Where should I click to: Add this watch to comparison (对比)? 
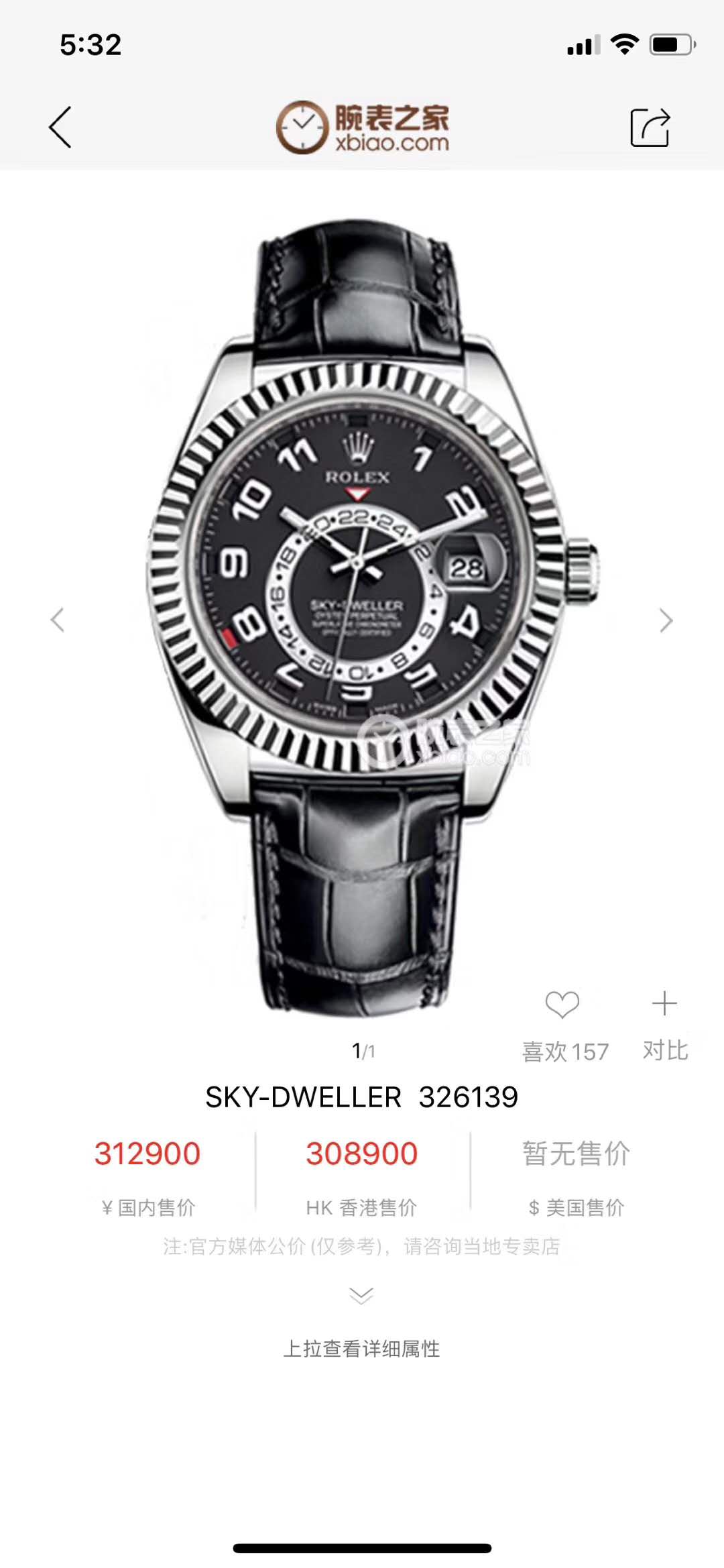click(664, 1005)
